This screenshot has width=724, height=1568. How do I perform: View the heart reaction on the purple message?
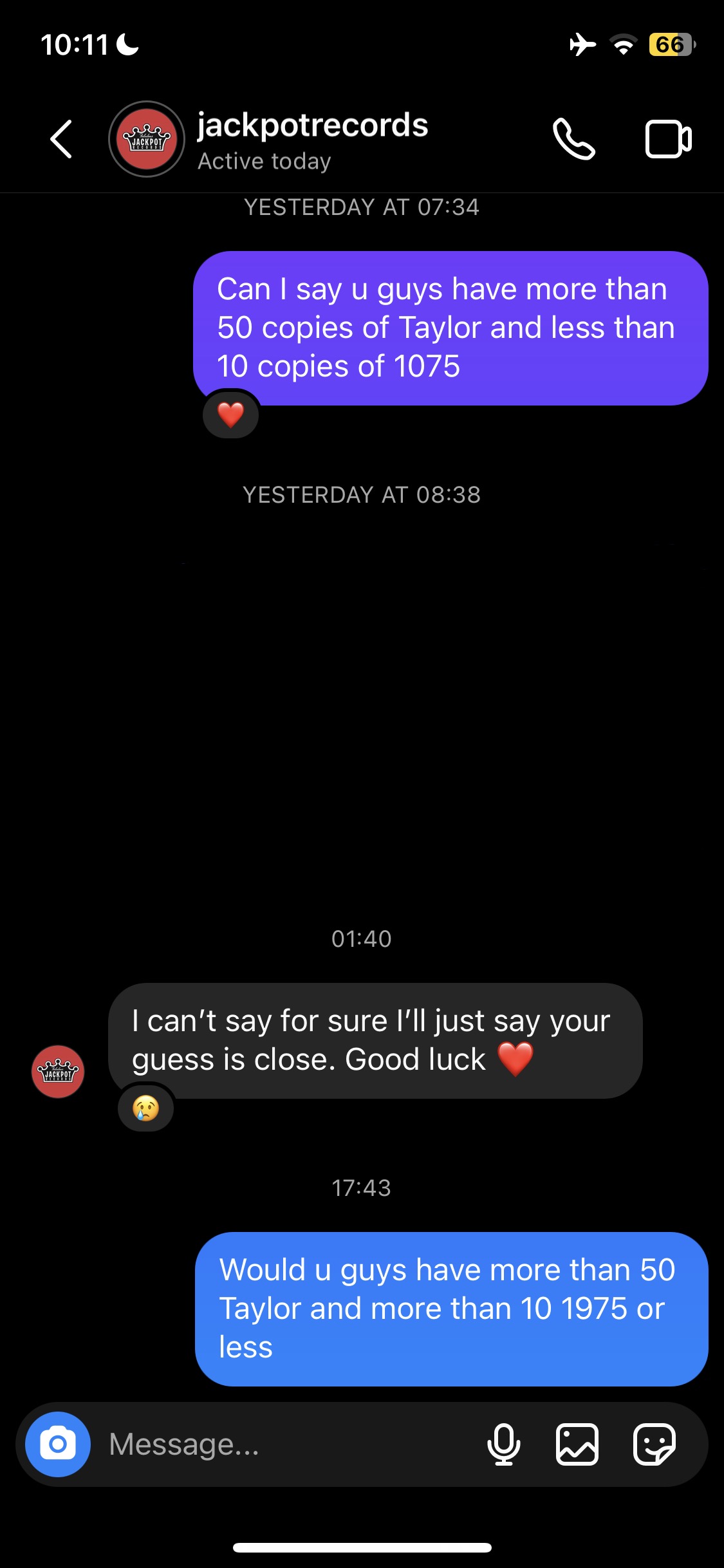coord(231,415)
